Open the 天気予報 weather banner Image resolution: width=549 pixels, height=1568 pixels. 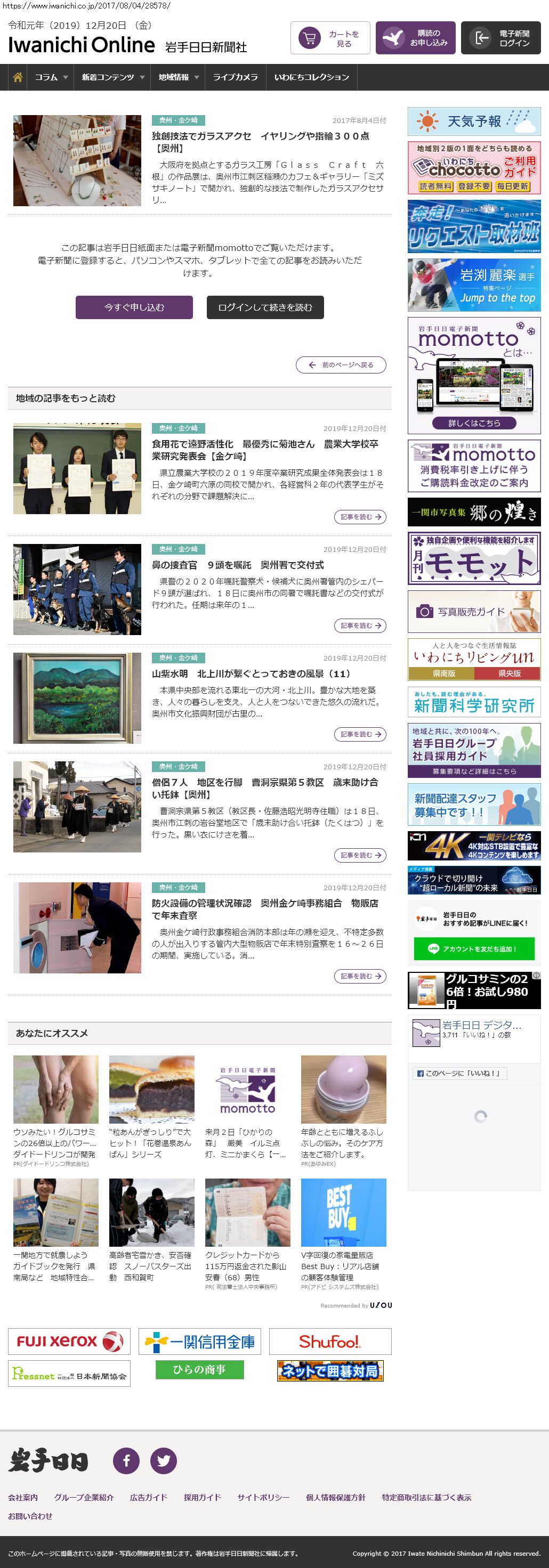click(x=473, y=121)
